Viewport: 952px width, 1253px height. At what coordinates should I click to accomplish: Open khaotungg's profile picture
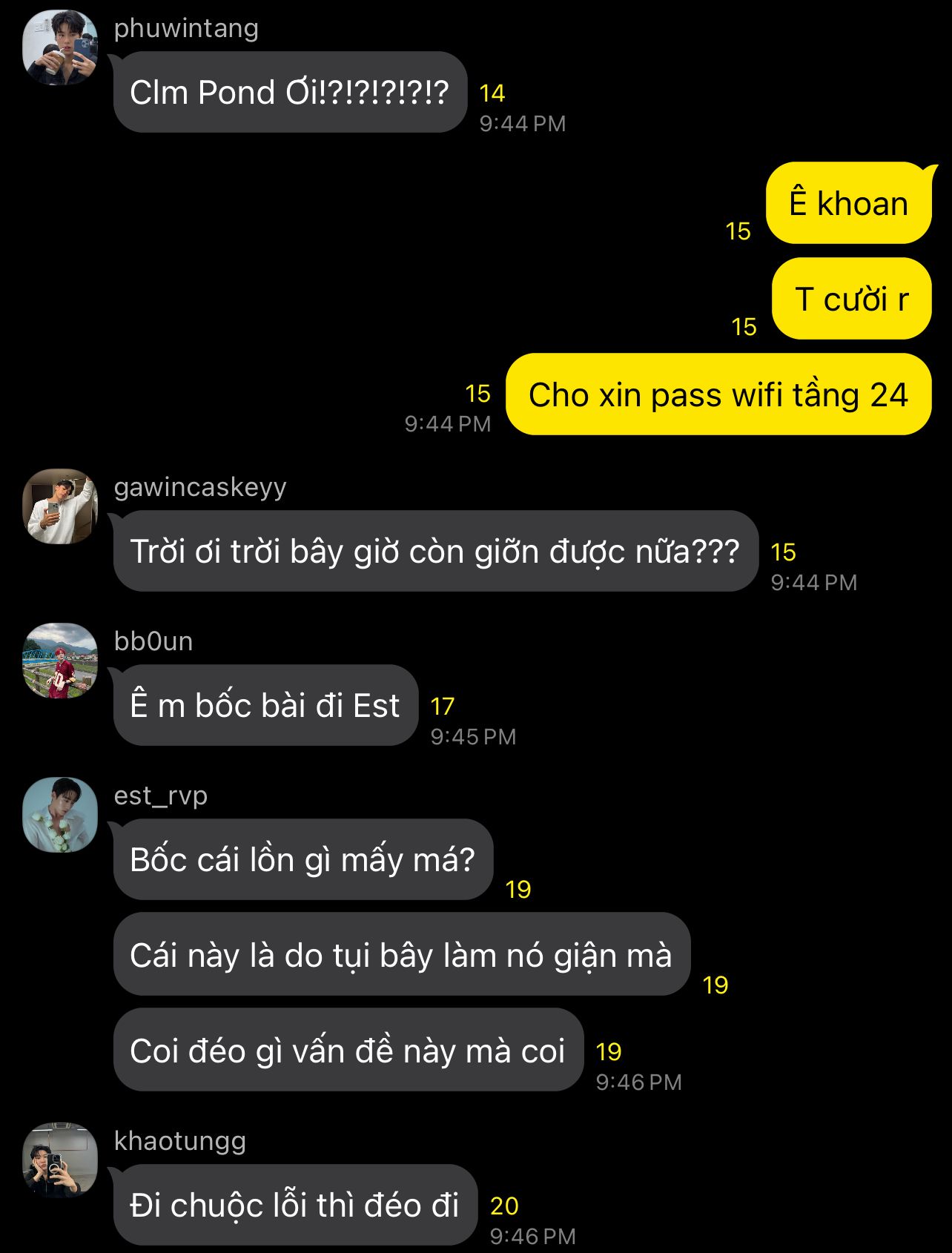pos(60,1160)
